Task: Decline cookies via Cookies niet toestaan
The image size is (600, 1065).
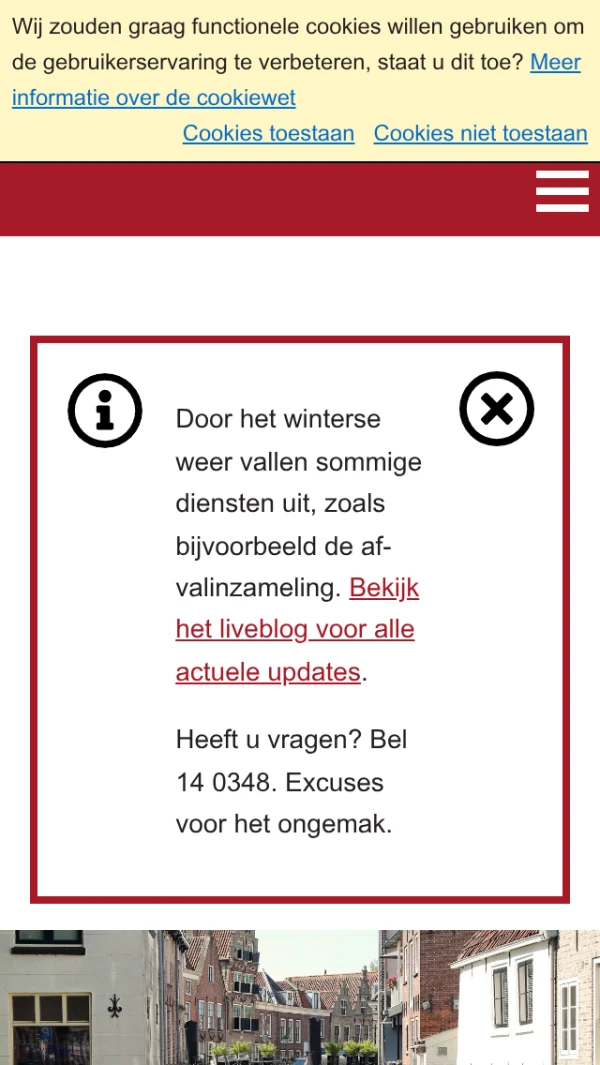Action: 480,133
